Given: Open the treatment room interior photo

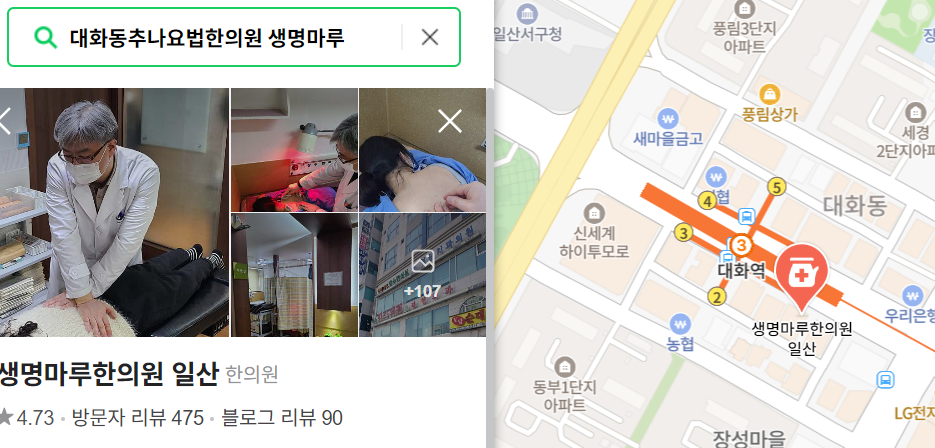Looking at the screenshot, I should [x=294, y=275].
